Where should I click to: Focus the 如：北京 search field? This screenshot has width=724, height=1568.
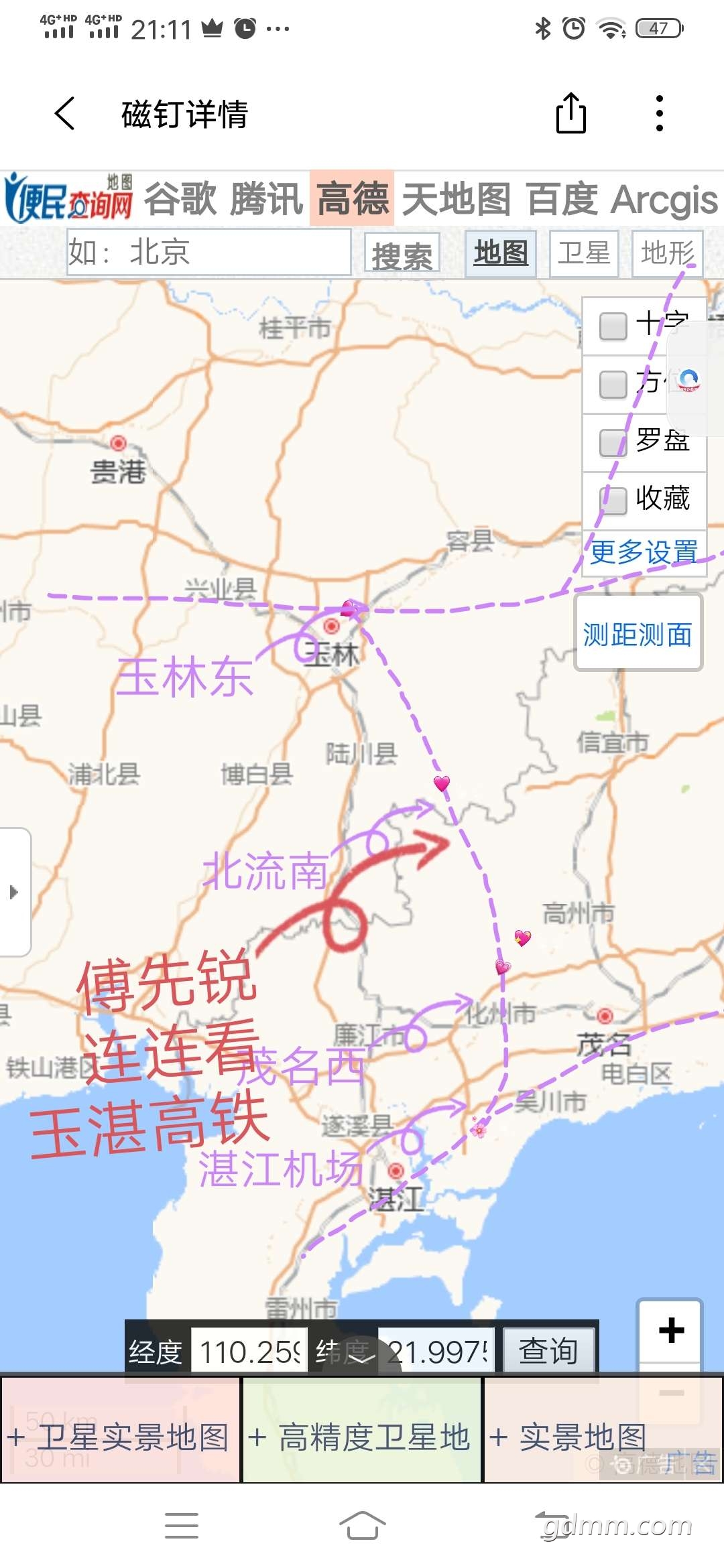[208, 253]
